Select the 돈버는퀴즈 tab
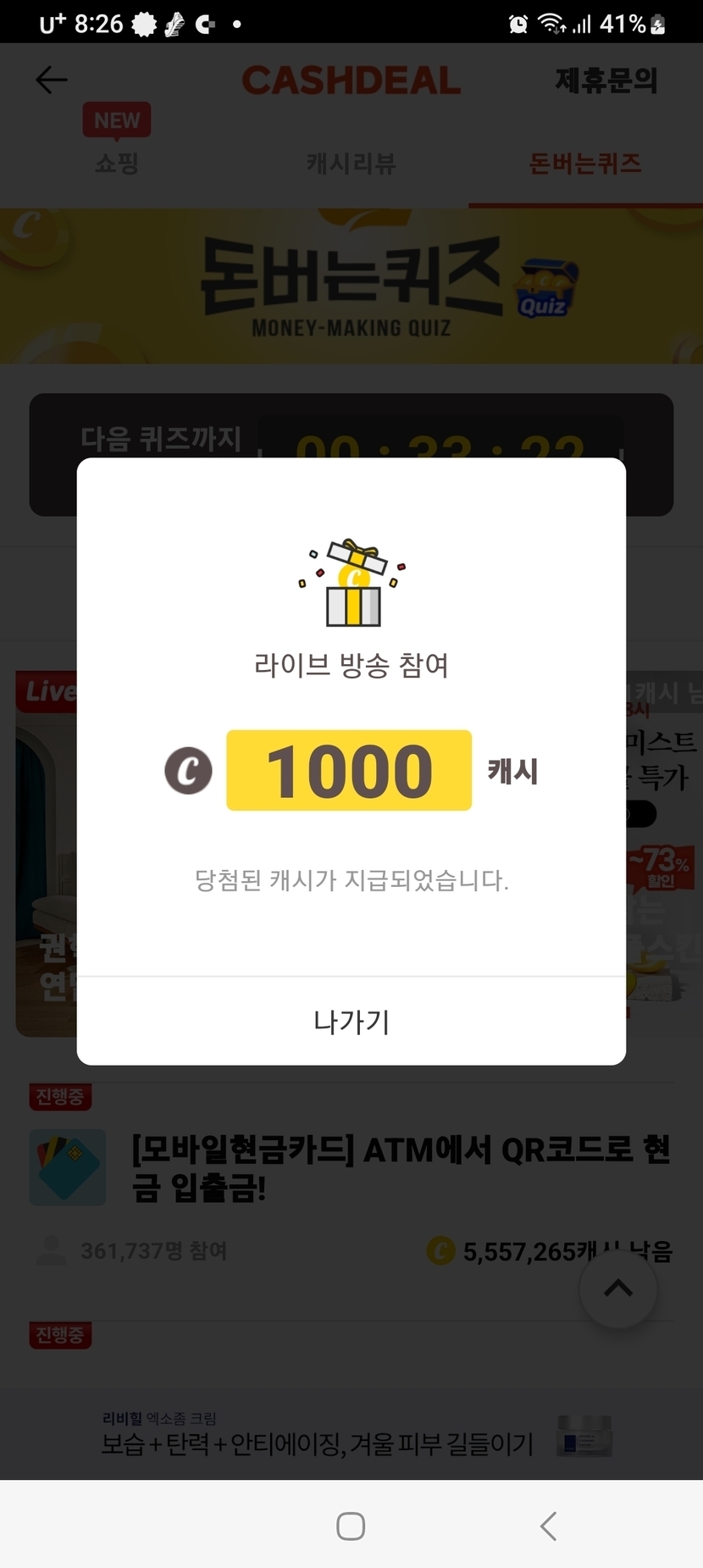 coord(584,163)
